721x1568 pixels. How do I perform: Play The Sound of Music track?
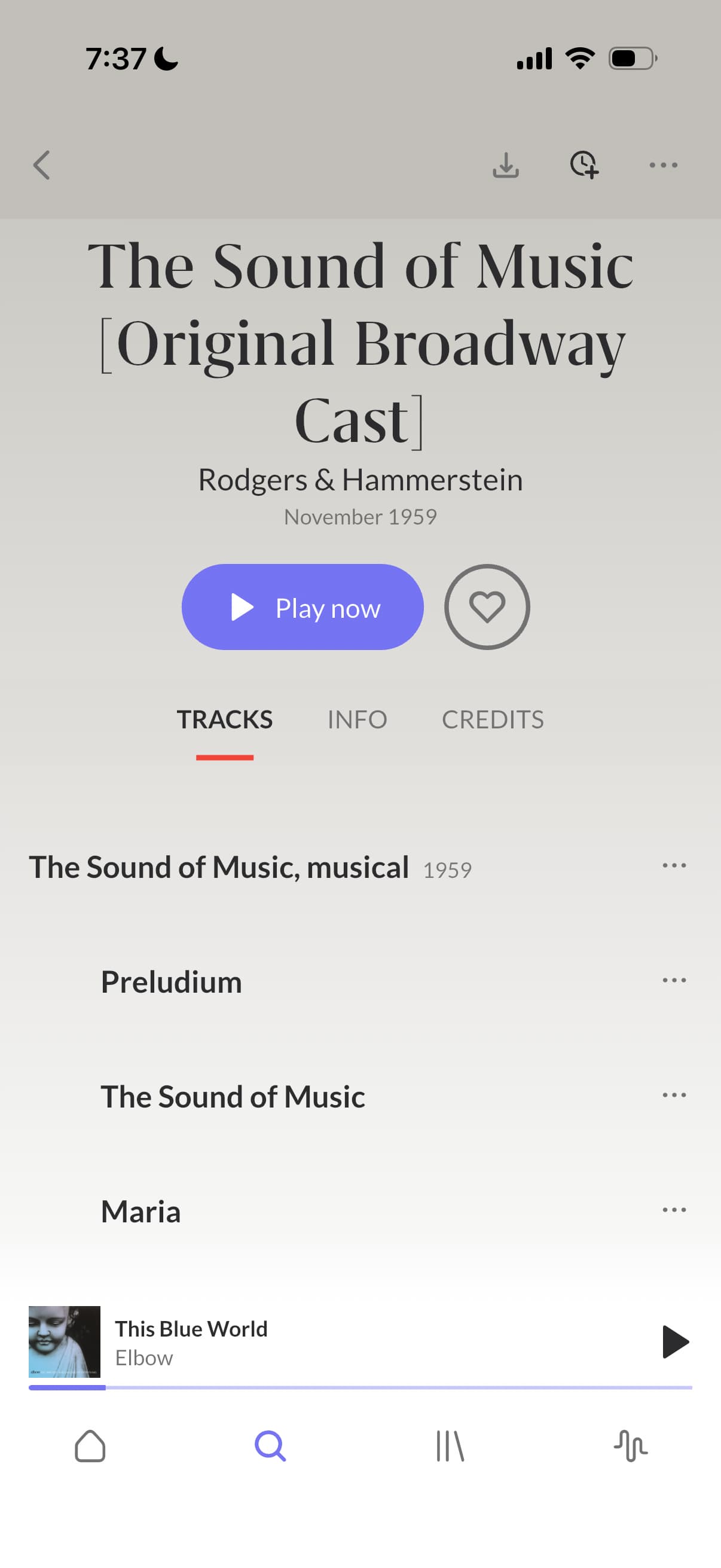pos(233,1096)
